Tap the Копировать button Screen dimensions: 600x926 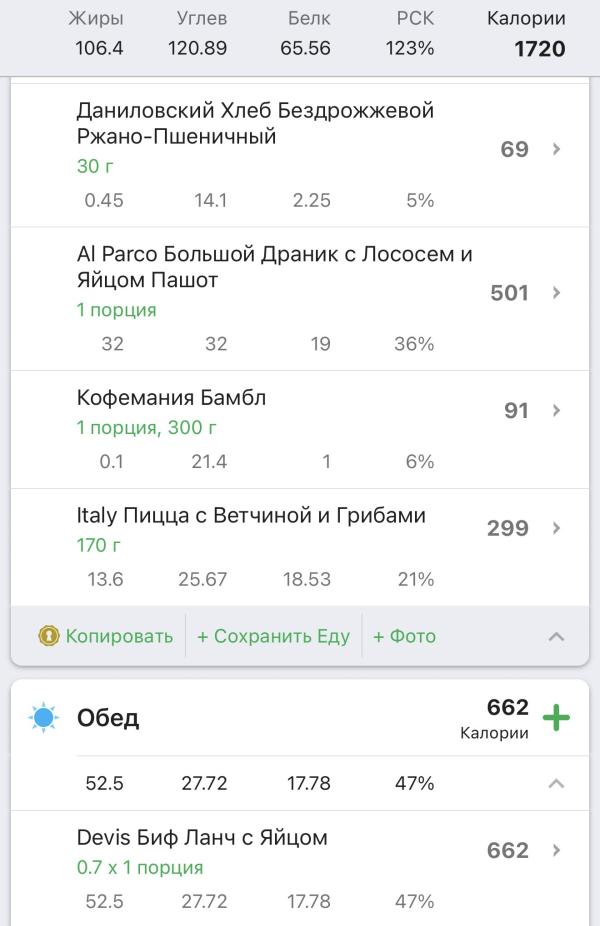pyautogui.click(x=105, y=636)
